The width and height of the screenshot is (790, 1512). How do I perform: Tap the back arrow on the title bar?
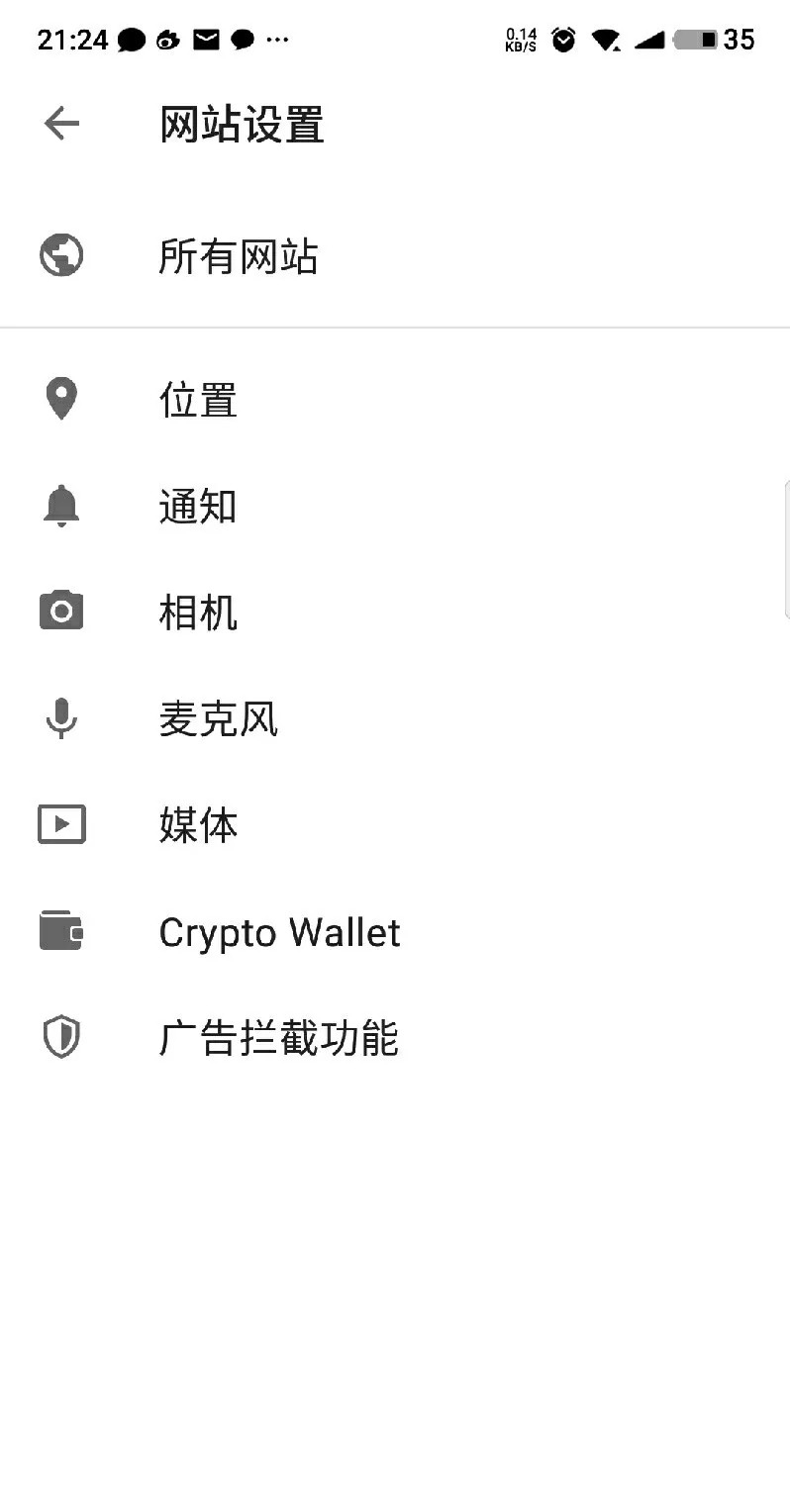[60, 123]
